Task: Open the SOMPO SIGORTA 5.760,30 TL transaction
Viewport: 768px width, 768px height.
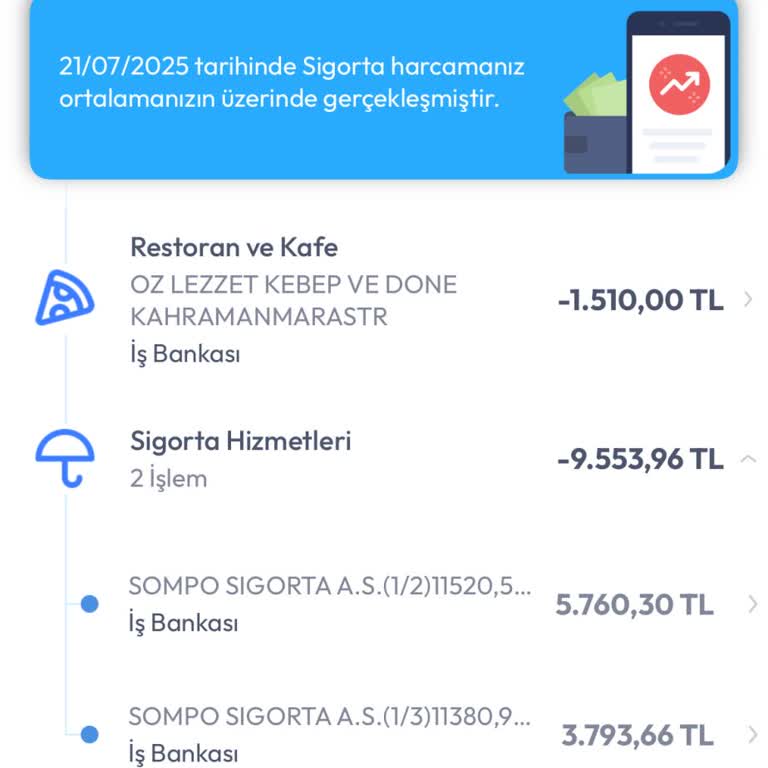Action: click(x=420, y=604)
